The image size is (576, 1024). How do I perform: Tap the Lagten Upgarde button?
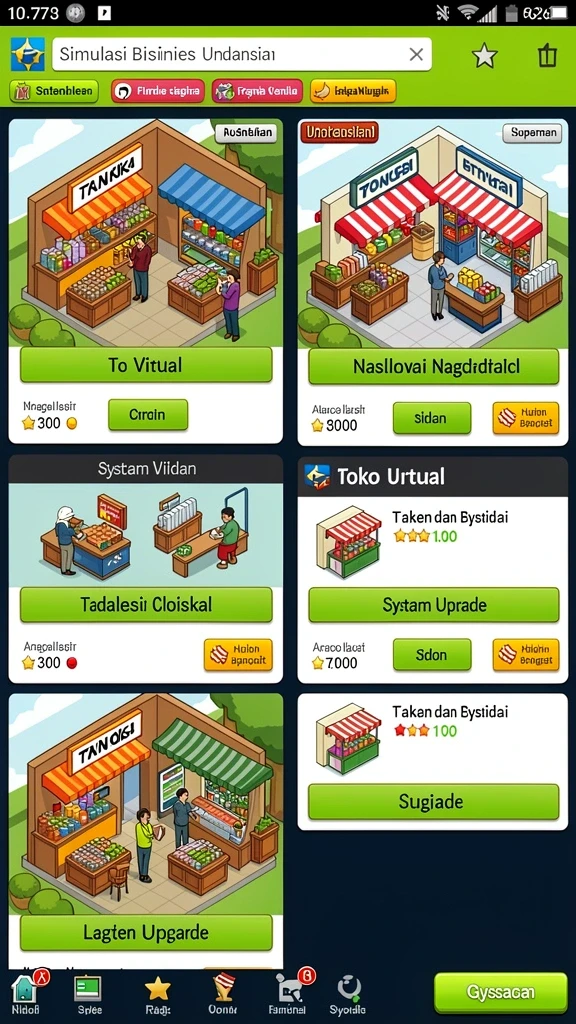pyautogui.click(x=146, y=933)
